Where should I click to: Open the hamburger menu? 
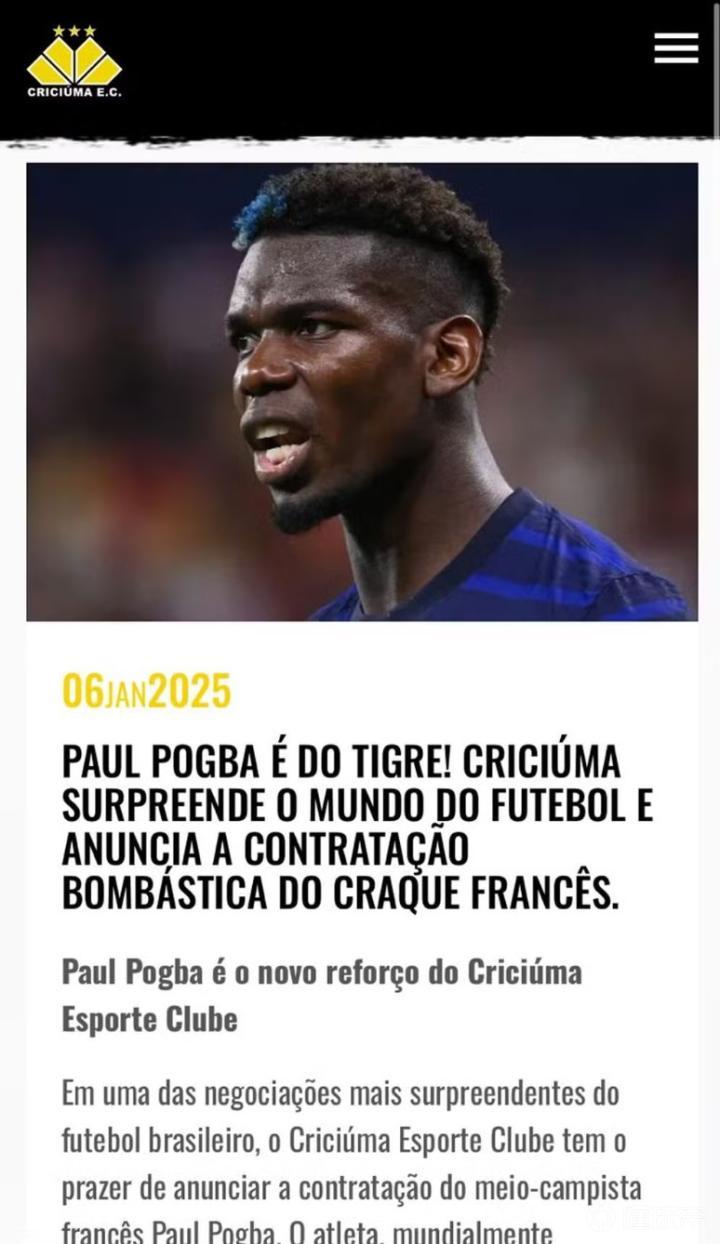676,48
